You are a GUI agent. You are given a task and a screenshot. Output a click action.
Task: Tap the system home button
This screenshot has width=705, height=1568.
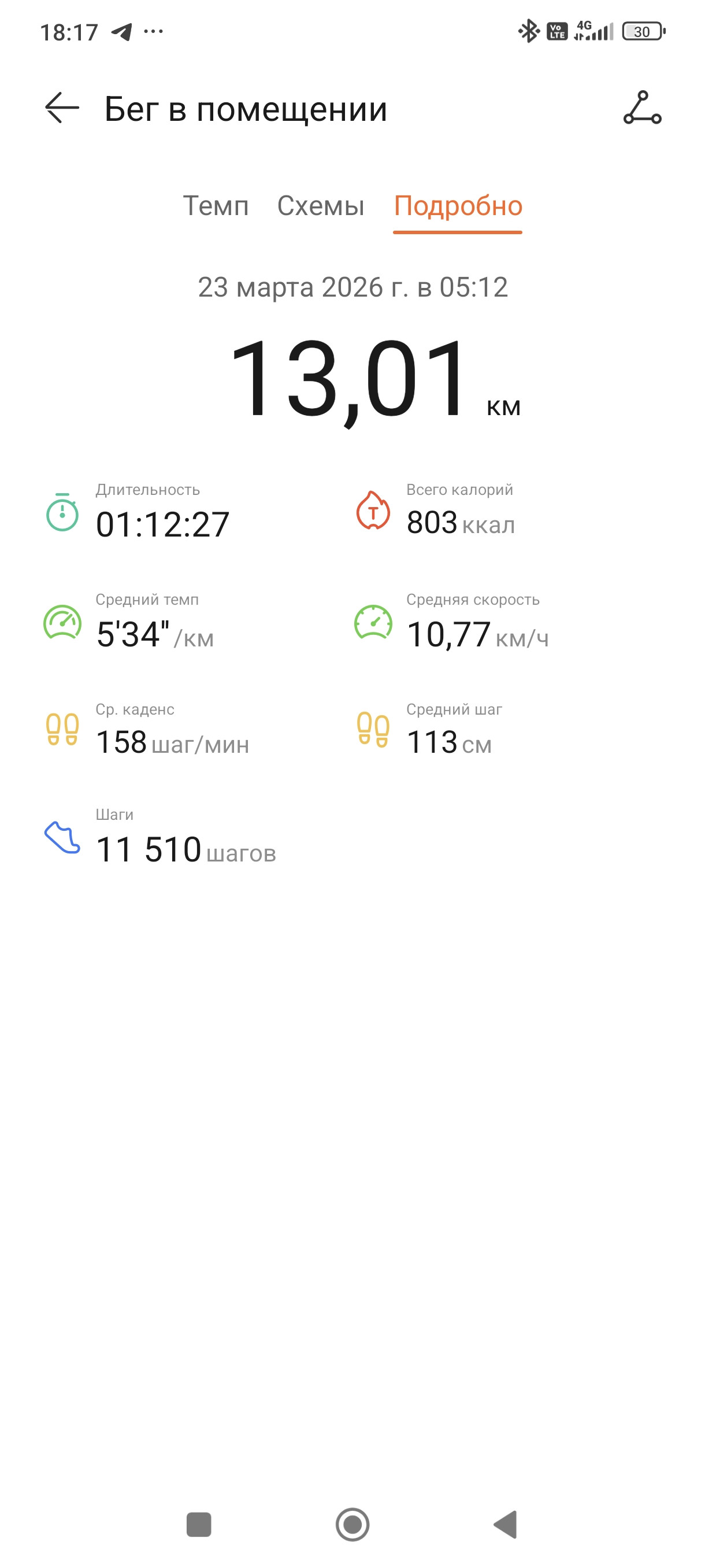pos(352,1525)
